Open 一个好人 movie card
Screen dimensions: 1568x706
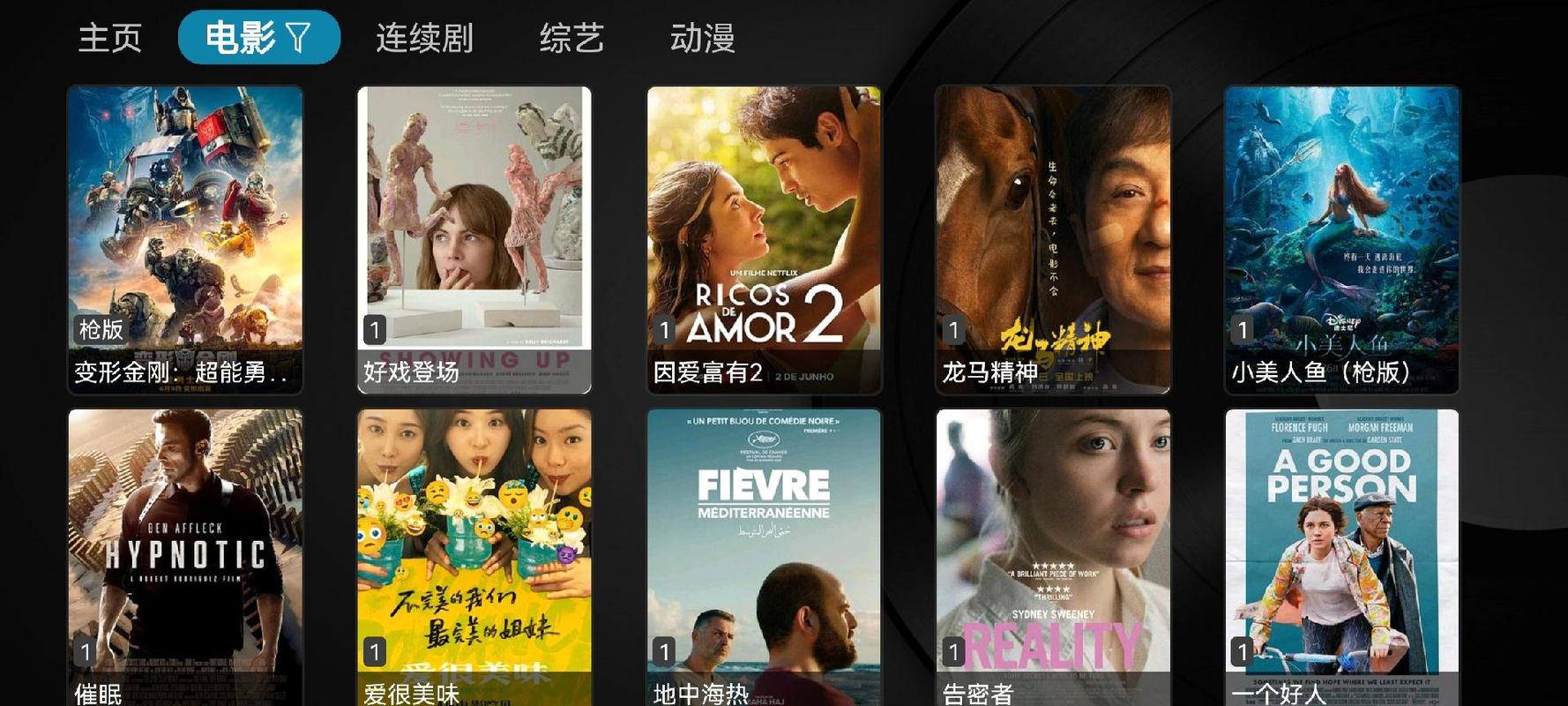[1341, 556]
